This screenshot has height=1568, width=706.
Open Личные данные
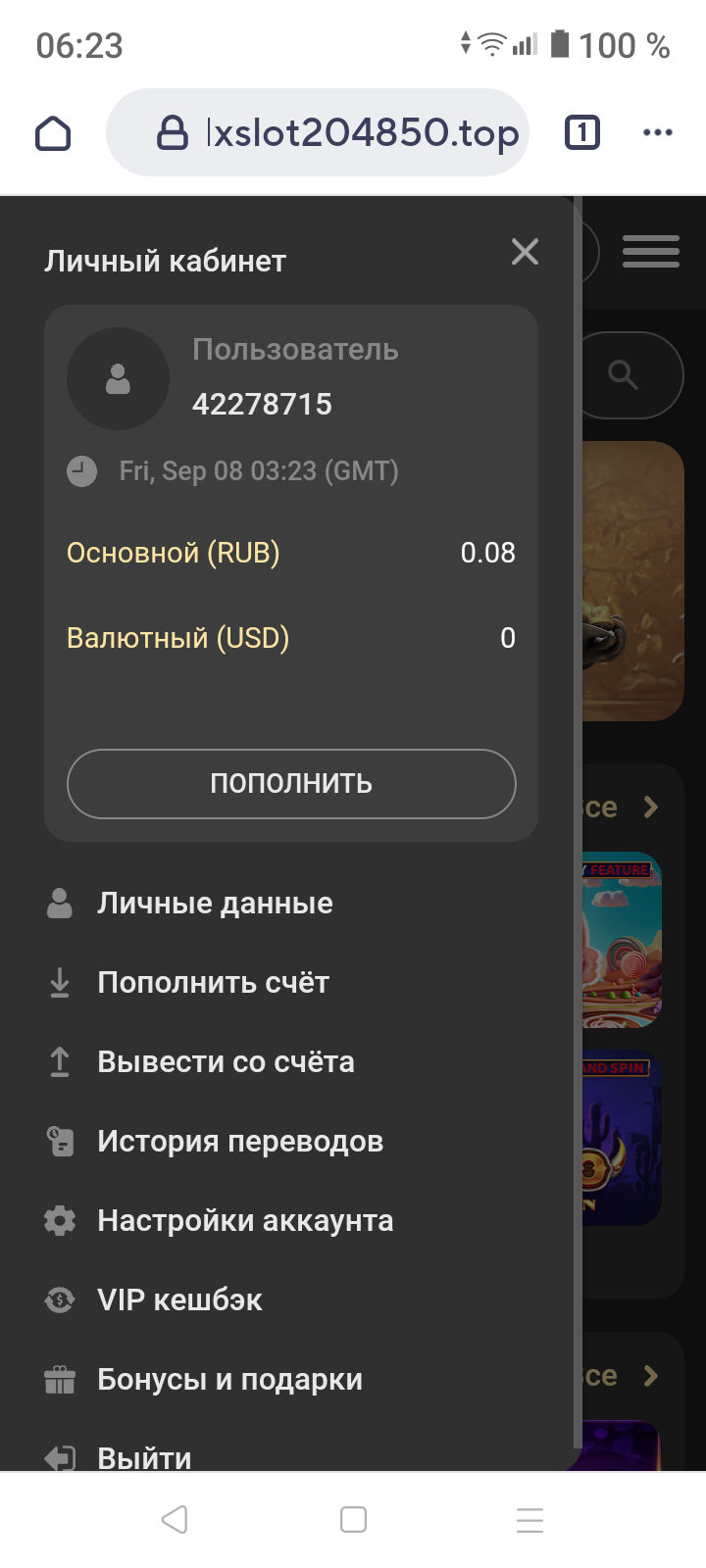pyautogui.click(x=215, y=904)
